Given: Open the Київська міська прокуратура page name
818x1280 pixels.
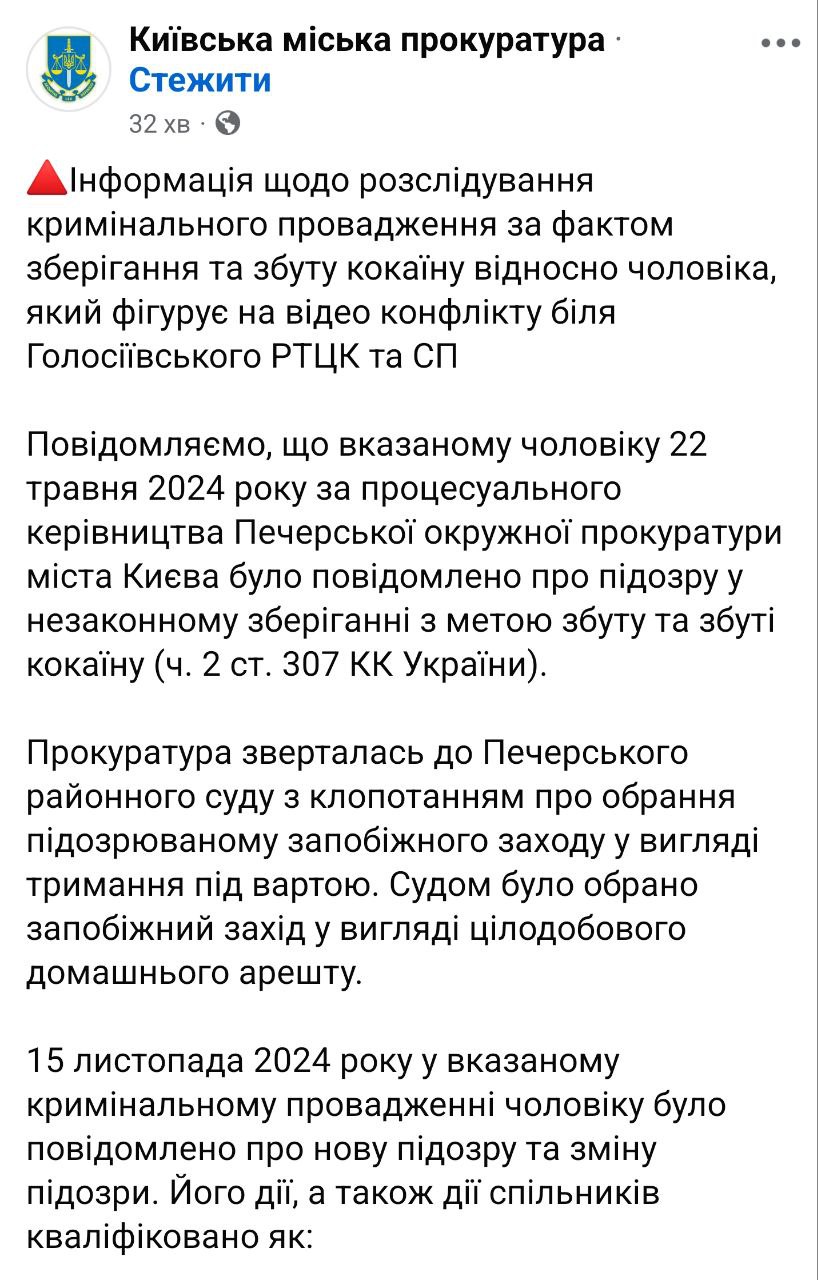Looking at the screenshot, I should click(366, 41).
